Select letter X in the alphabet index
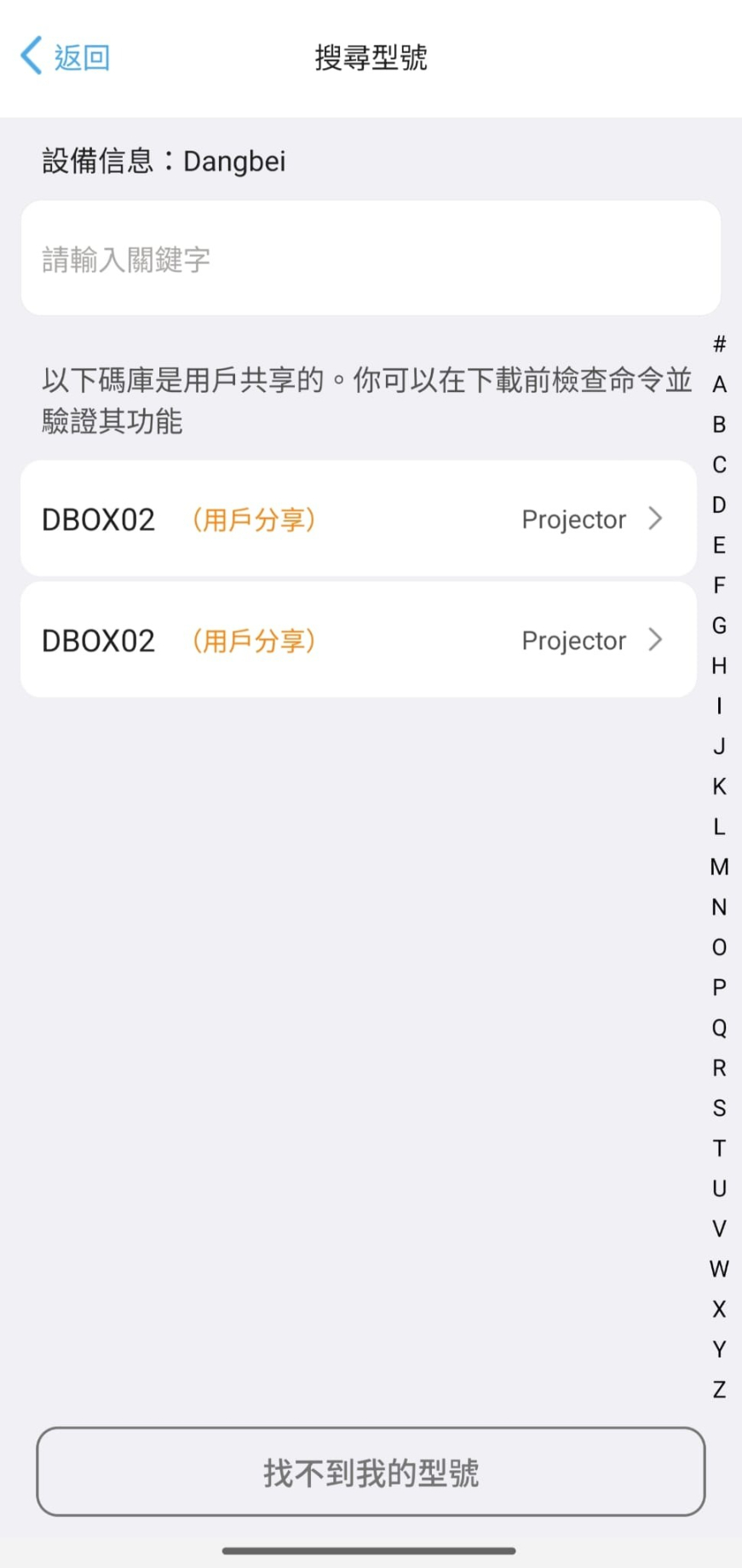742x1568 pixels. click(x=719, y=1309)
